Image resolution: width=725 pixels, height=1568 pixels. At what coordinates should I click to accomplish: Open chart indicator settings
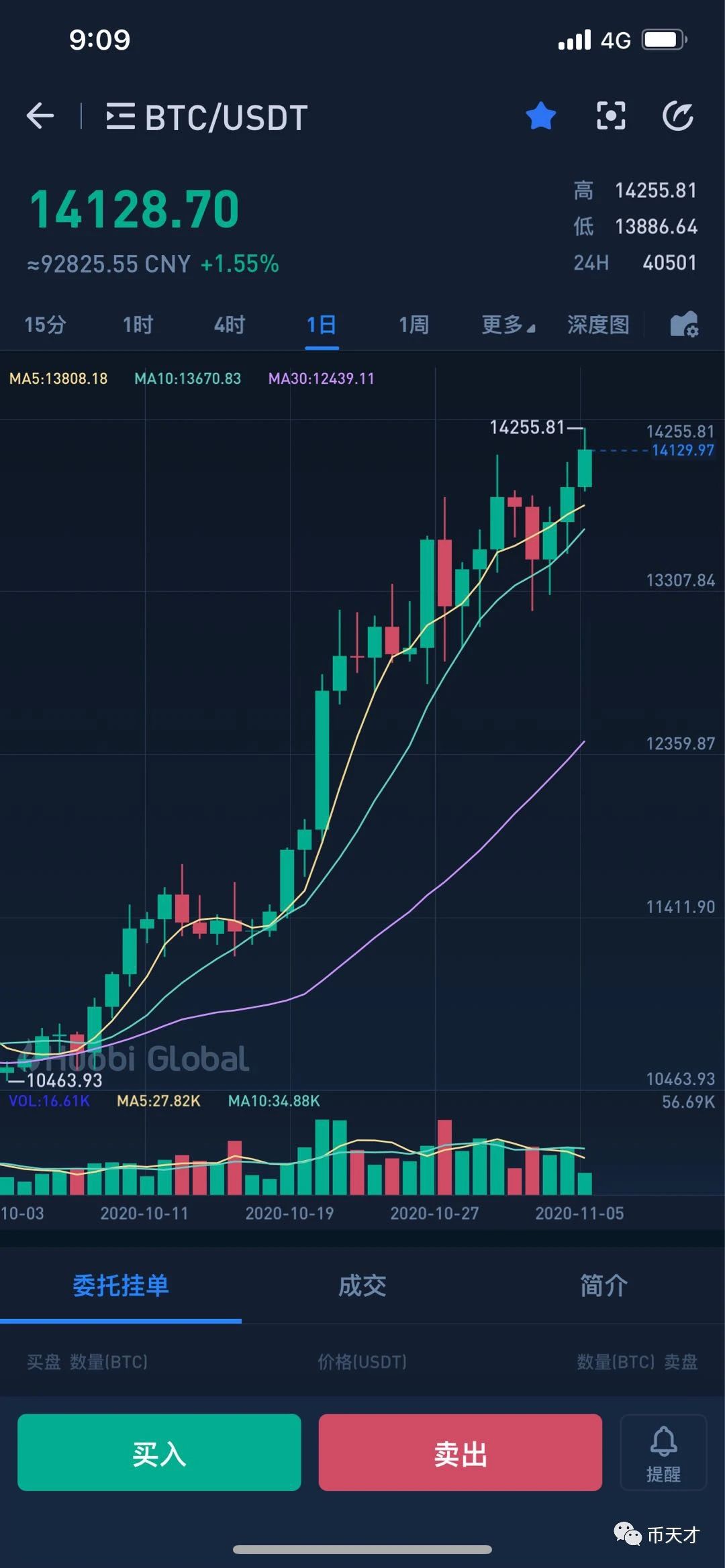tap(684, 325)
